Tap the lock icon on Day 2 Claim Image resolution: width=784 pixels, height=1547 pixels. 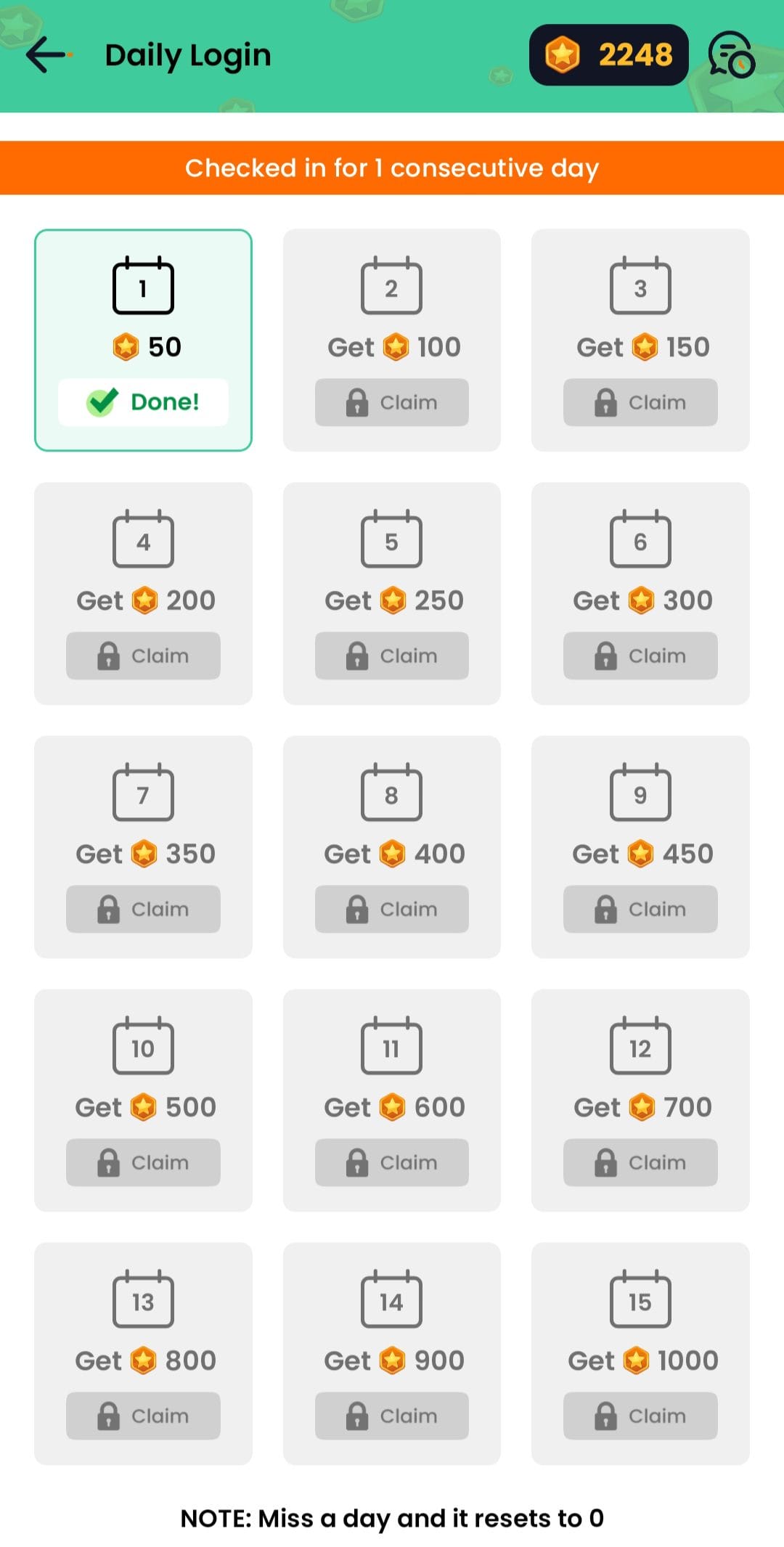[359, 402]
